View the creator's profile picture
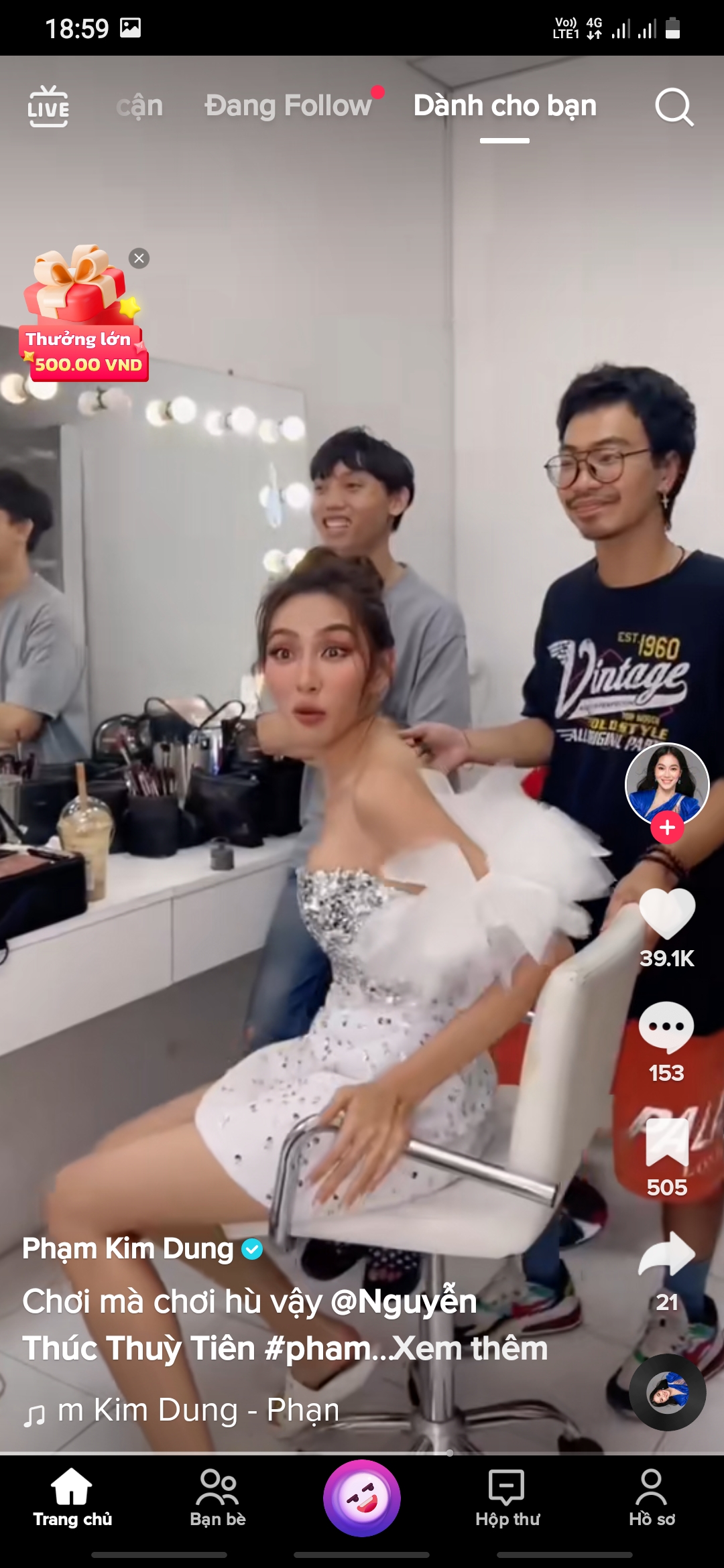724x1568 pixels. pos(666,783)
